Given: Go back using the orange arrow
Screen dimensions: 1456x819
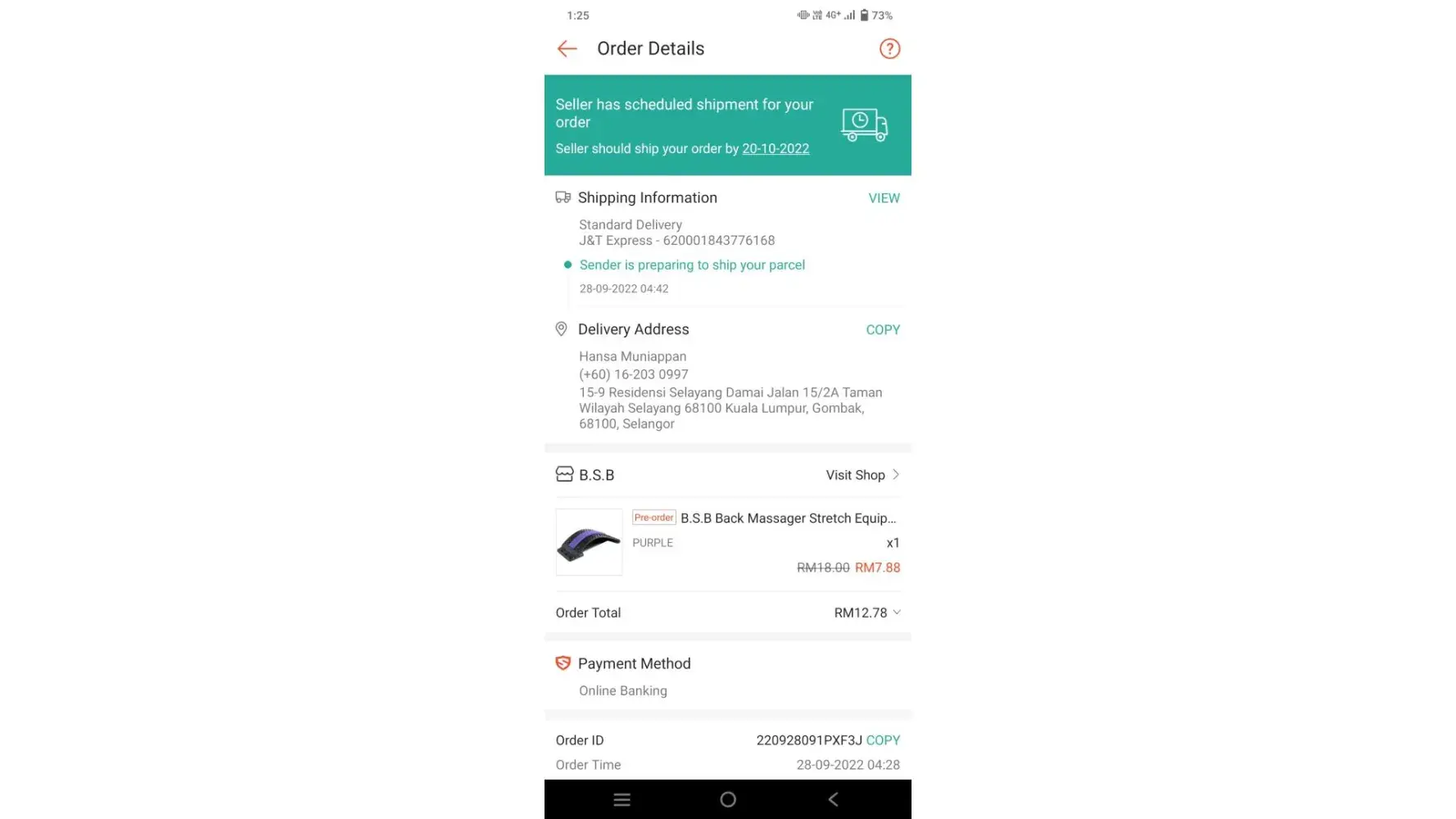Looking at the screenshot, I should [x=567, y=49].
